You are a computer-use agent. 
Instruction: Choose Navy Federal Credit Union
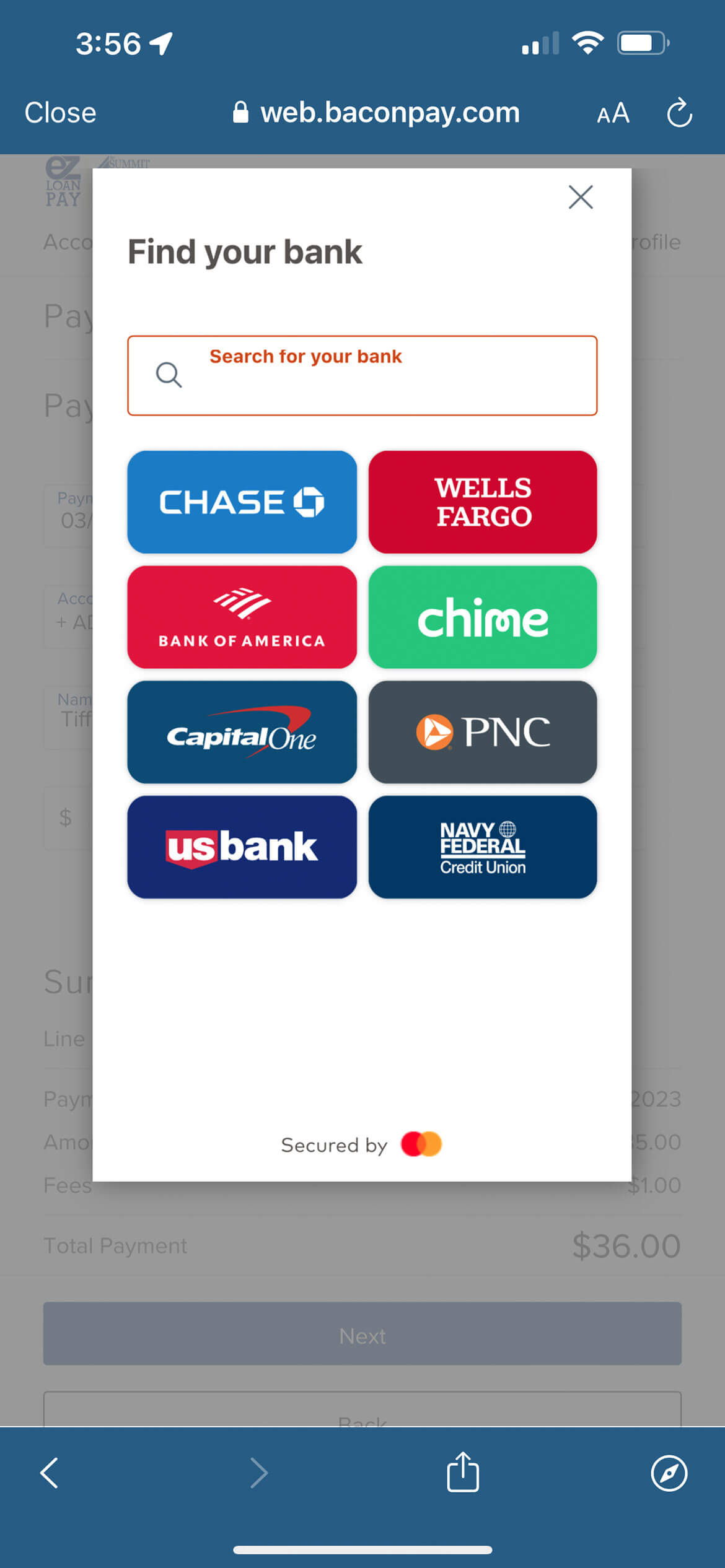tap(482, 847)
